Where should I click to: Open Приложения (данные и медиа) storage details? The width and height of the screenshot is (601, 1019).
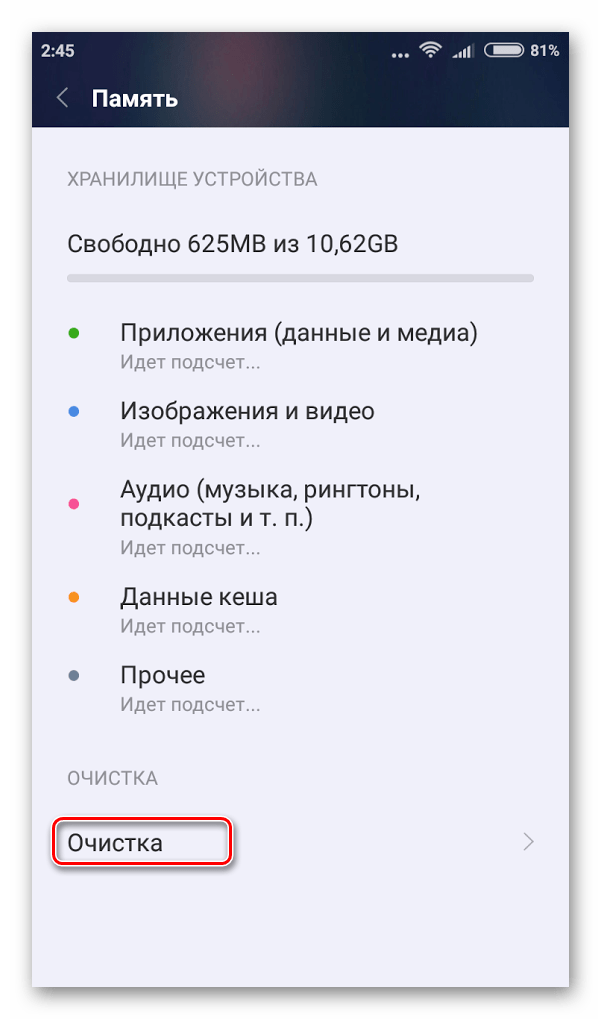[x=300, y=345]
